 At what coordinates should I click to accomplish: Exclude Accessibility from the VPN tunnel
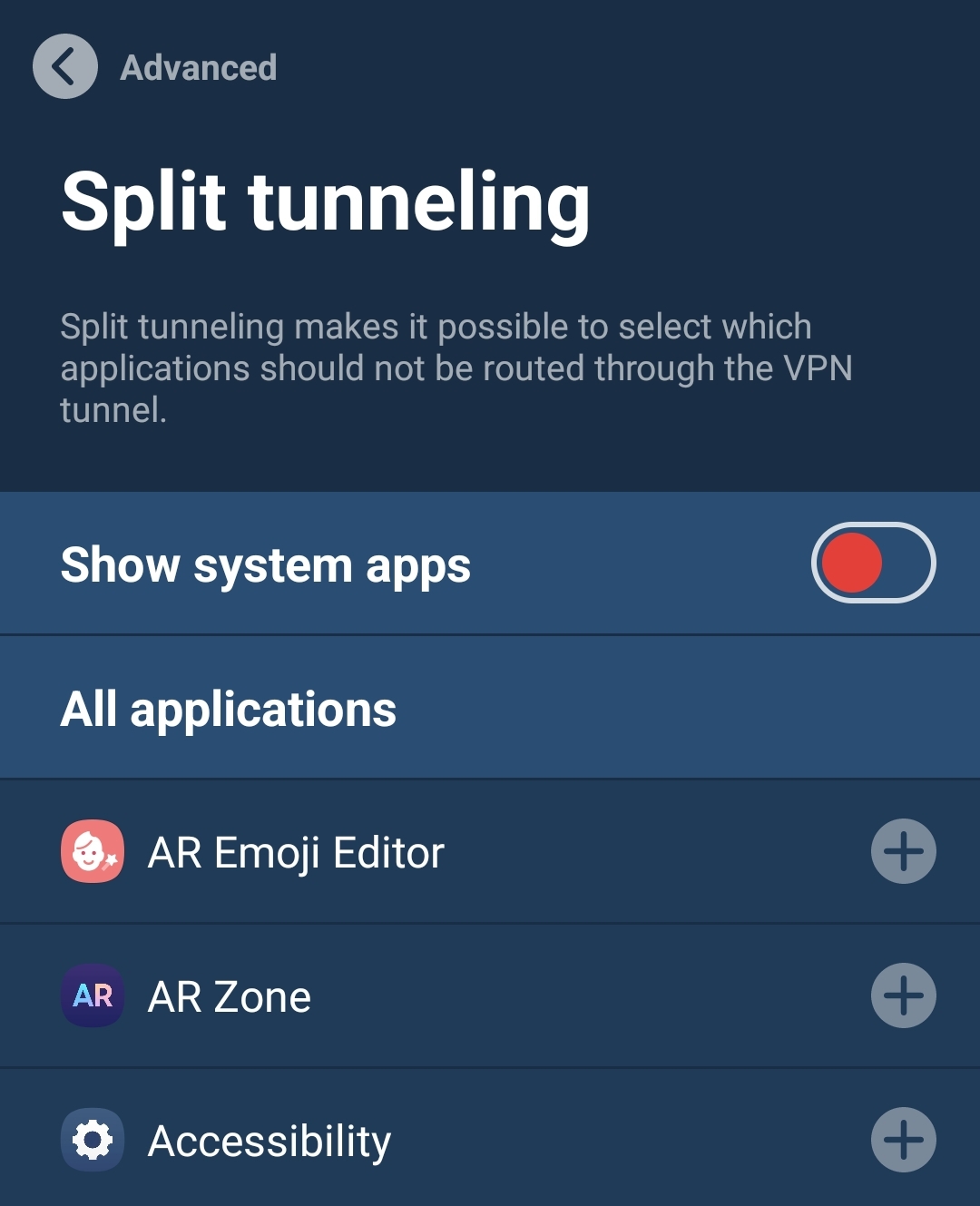(903, 1140)
